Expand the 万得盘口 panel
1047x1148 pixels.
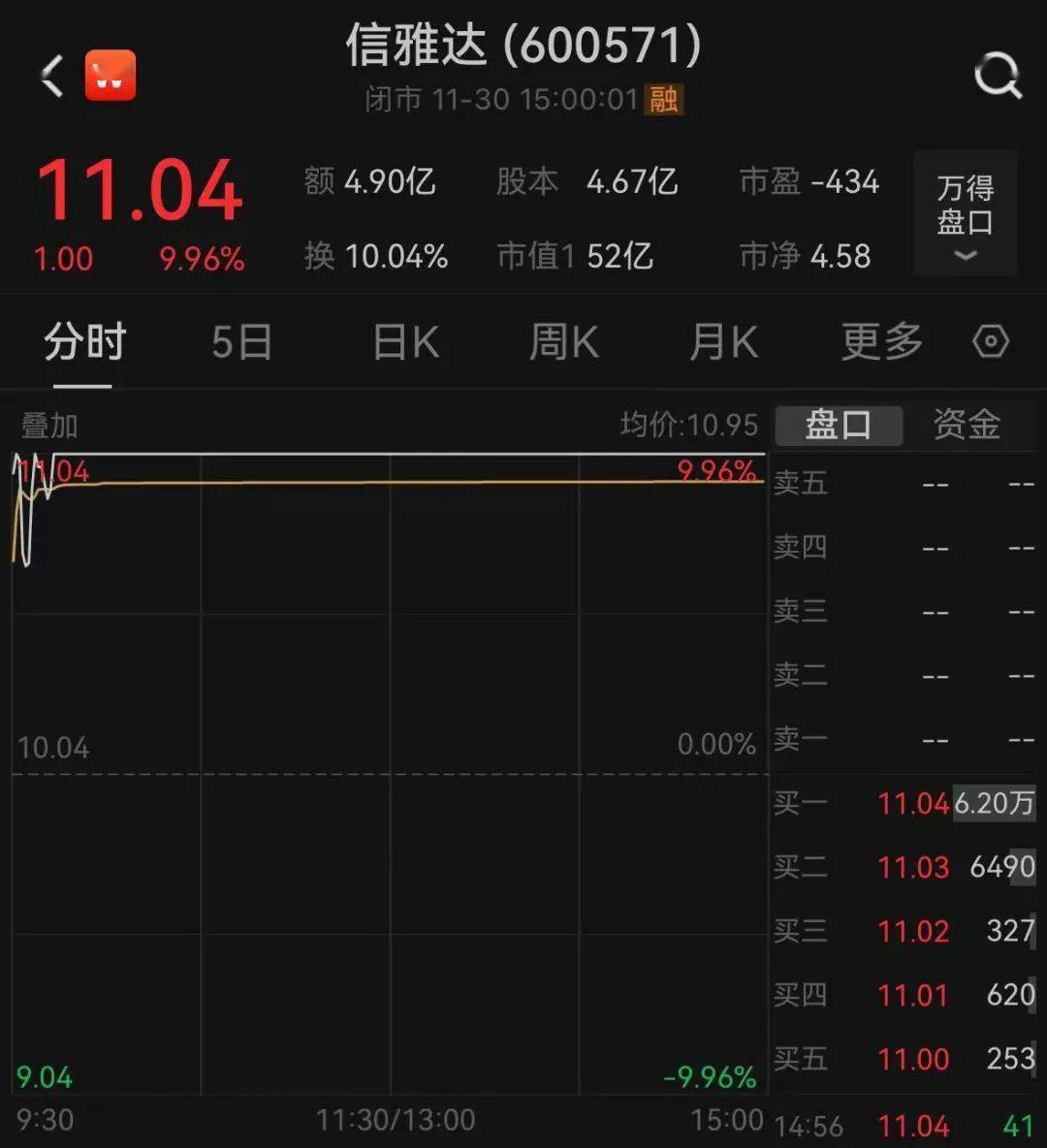click(965, 213)
